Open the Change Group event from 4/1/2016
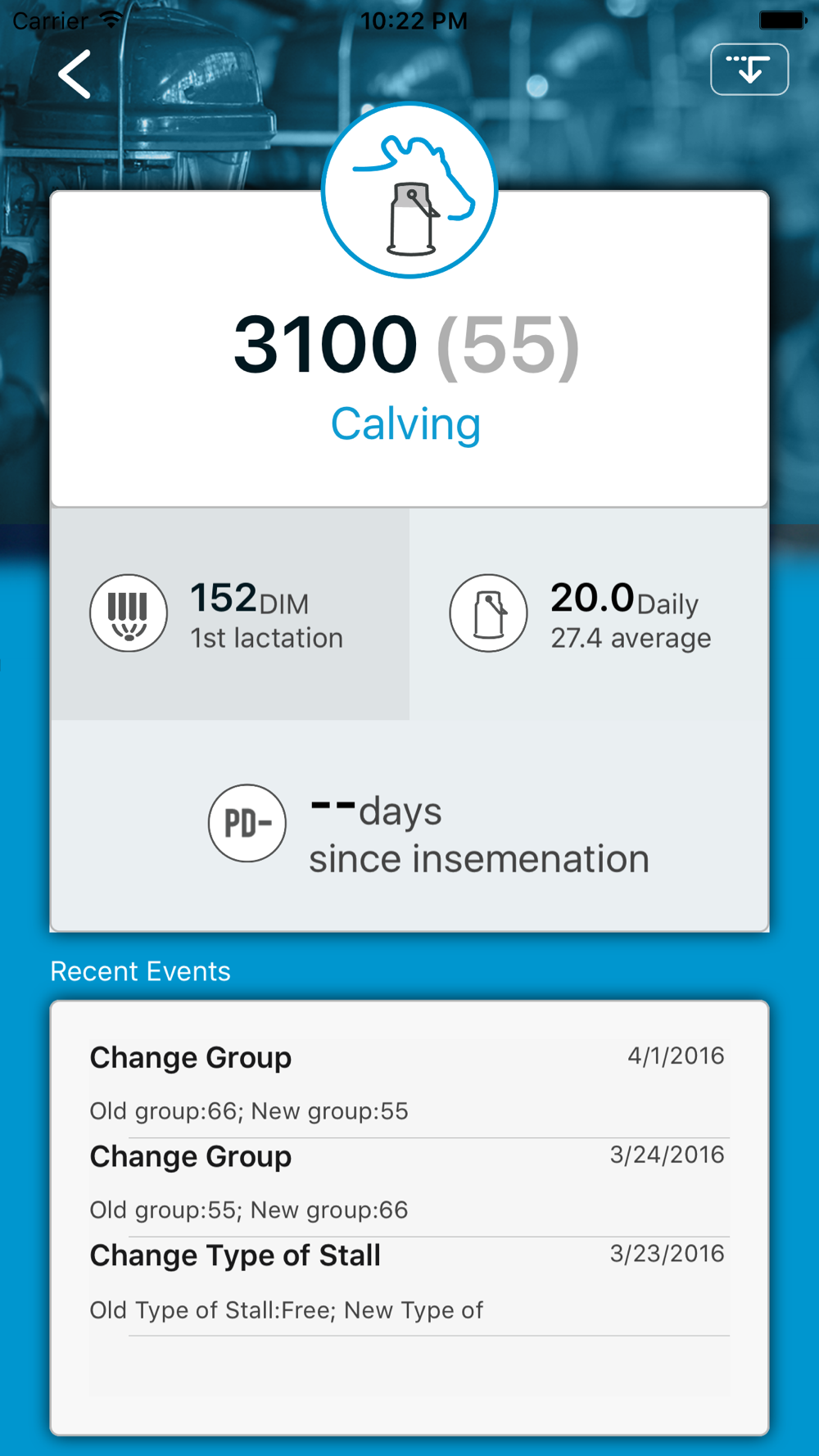The width and height of the screenshot is (819, 1456). click(x=409, y=1087)
